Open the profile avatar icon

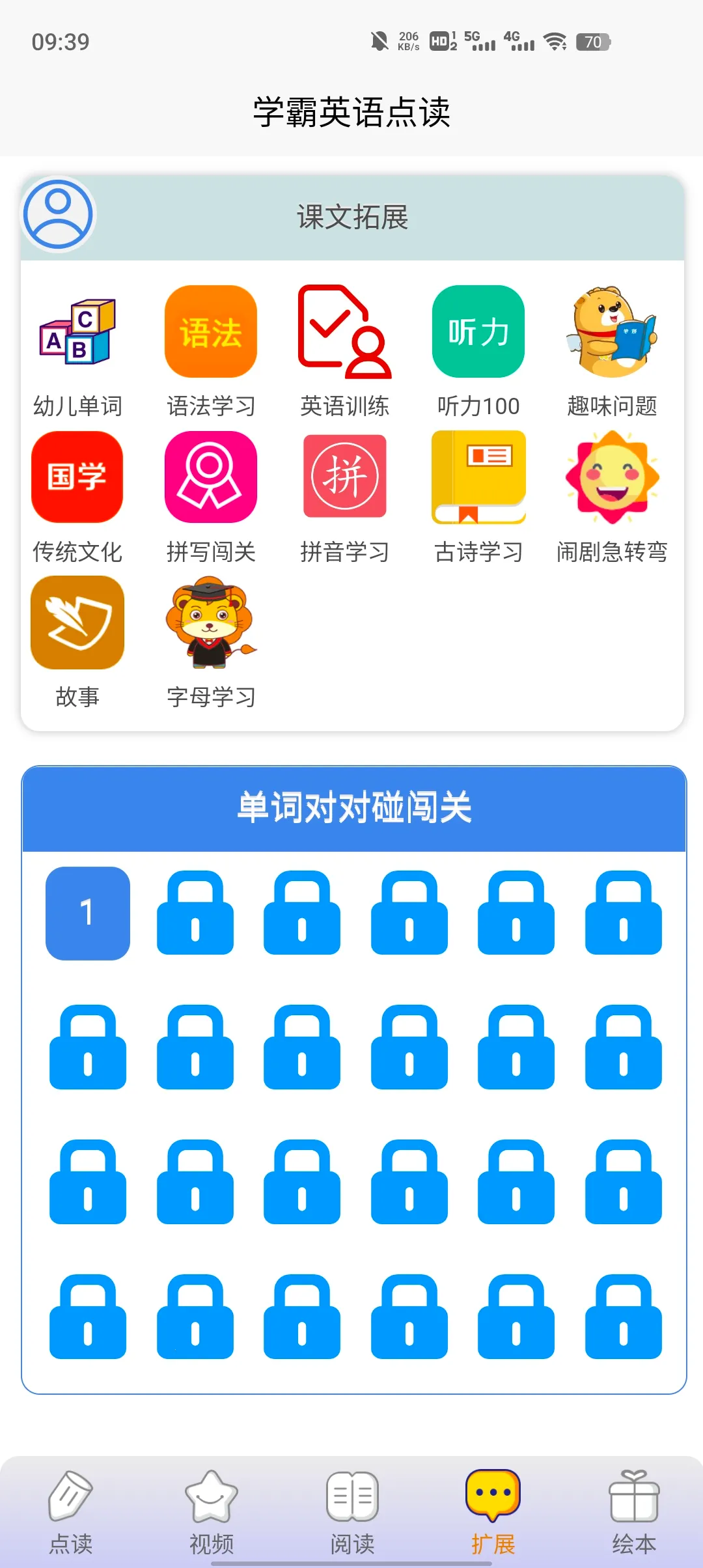[x=56, y=214]
